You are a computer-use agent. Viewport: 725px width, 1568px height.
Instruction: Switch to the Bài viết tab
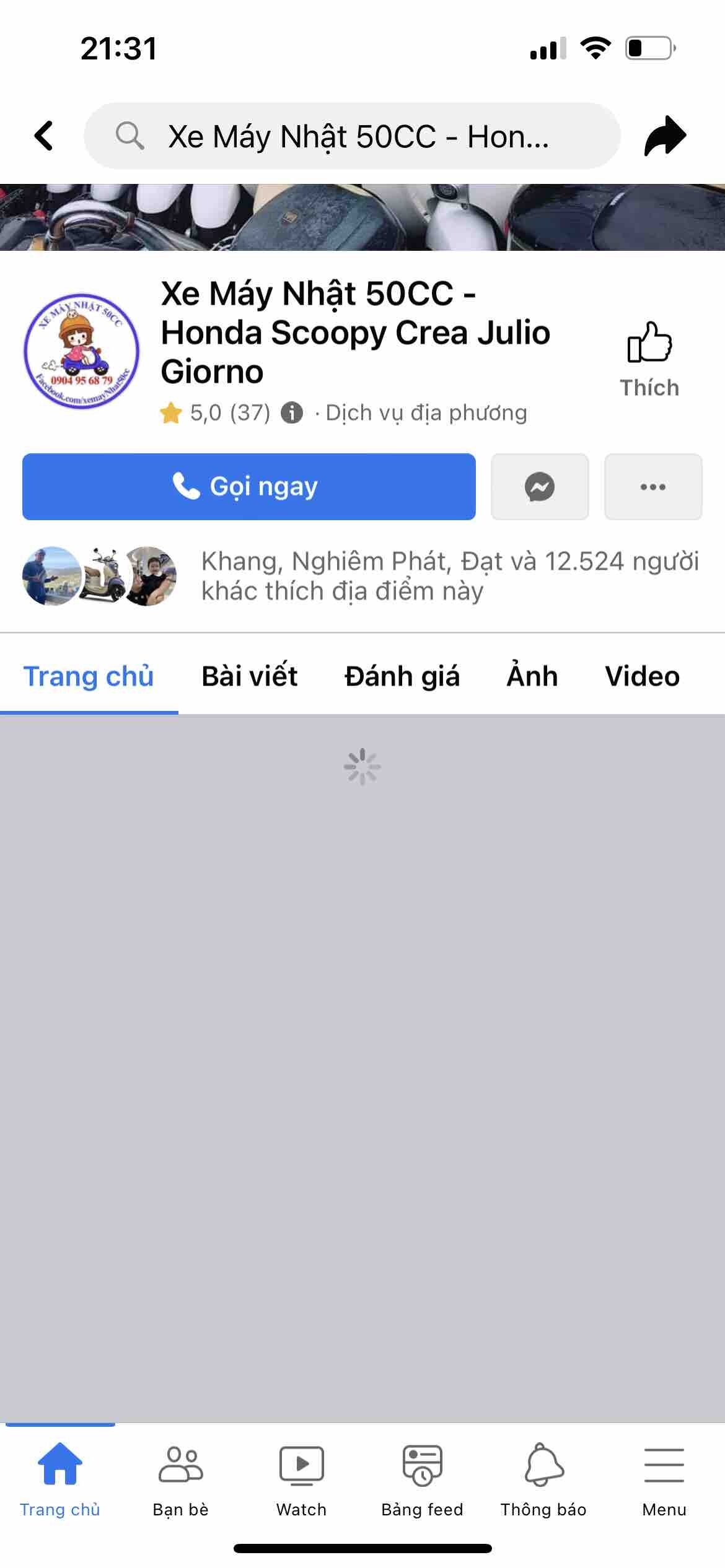point(249,676)
